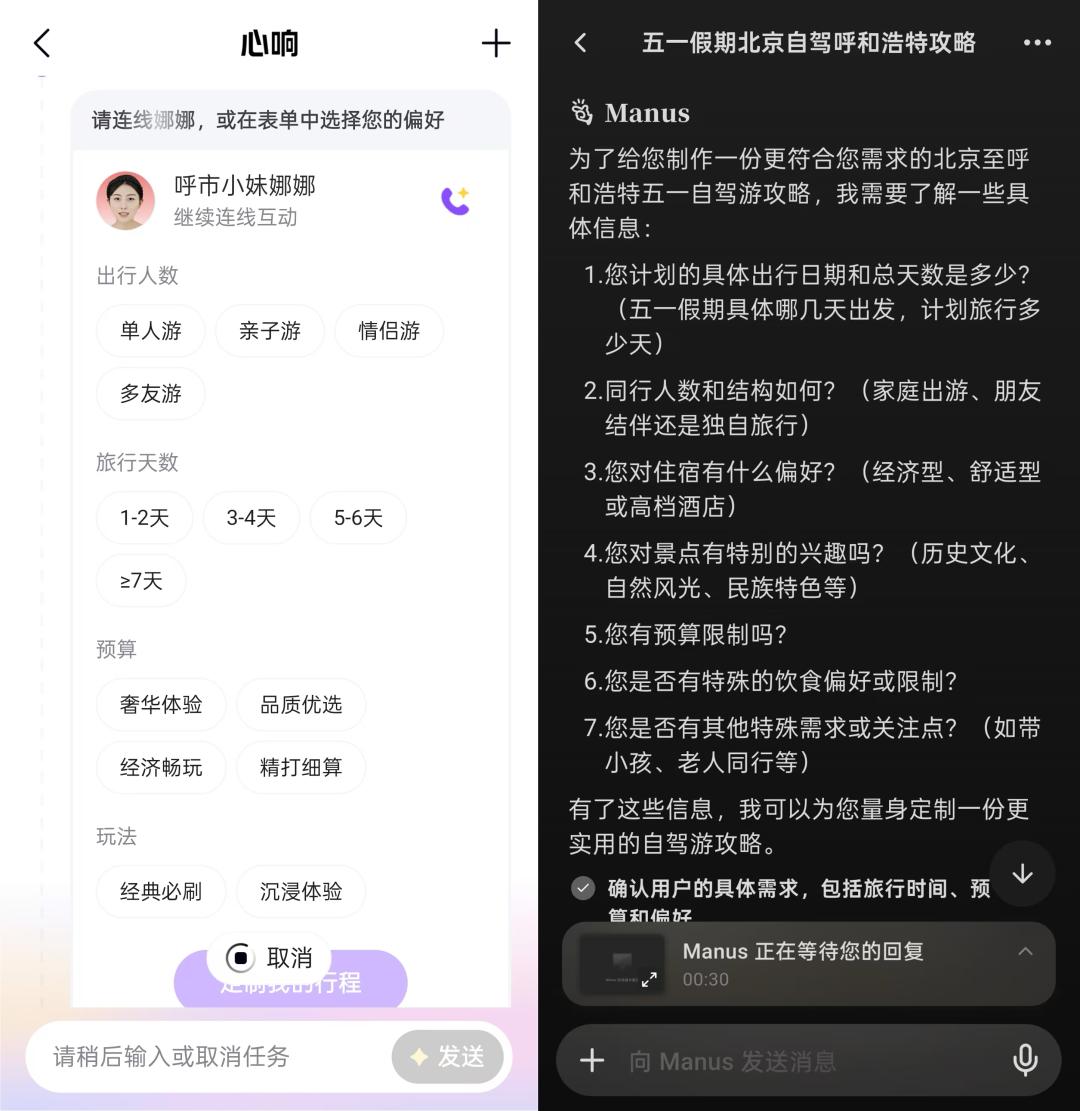Choose 3-4天 trip length

[251, 518]
